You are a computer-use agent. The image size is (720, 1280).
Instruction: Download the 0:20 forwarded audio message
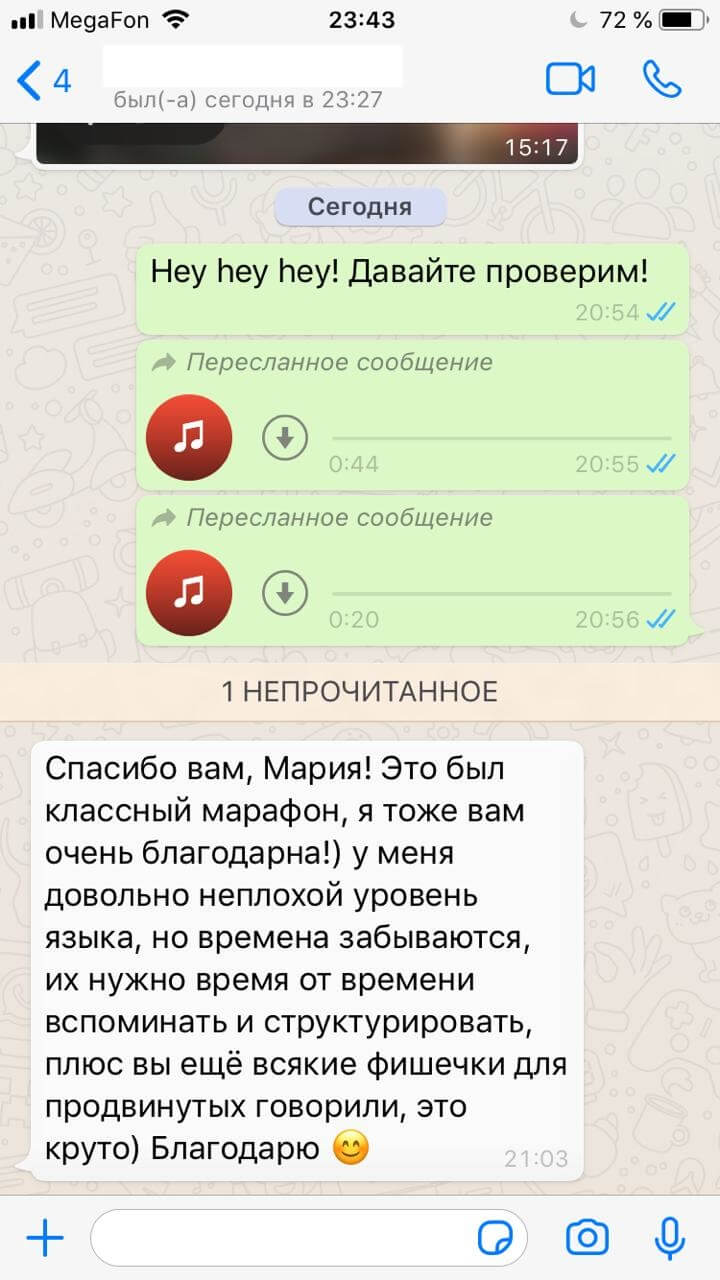click(285, 594)
